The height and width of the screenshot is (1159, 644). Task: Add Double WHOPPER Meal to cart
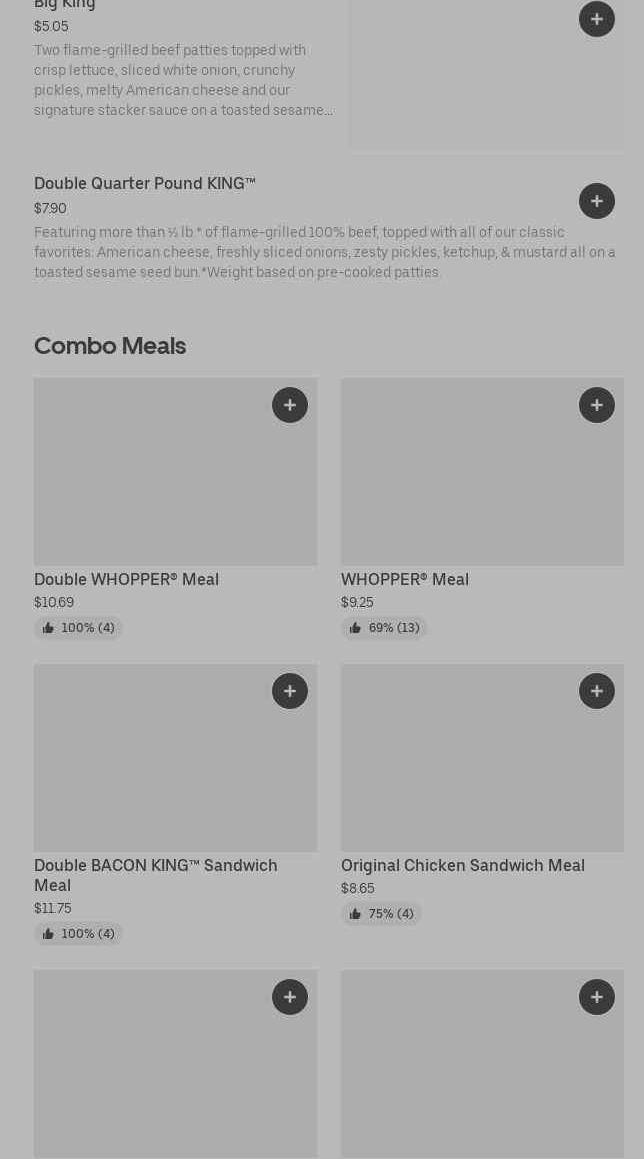click(290, 405)
